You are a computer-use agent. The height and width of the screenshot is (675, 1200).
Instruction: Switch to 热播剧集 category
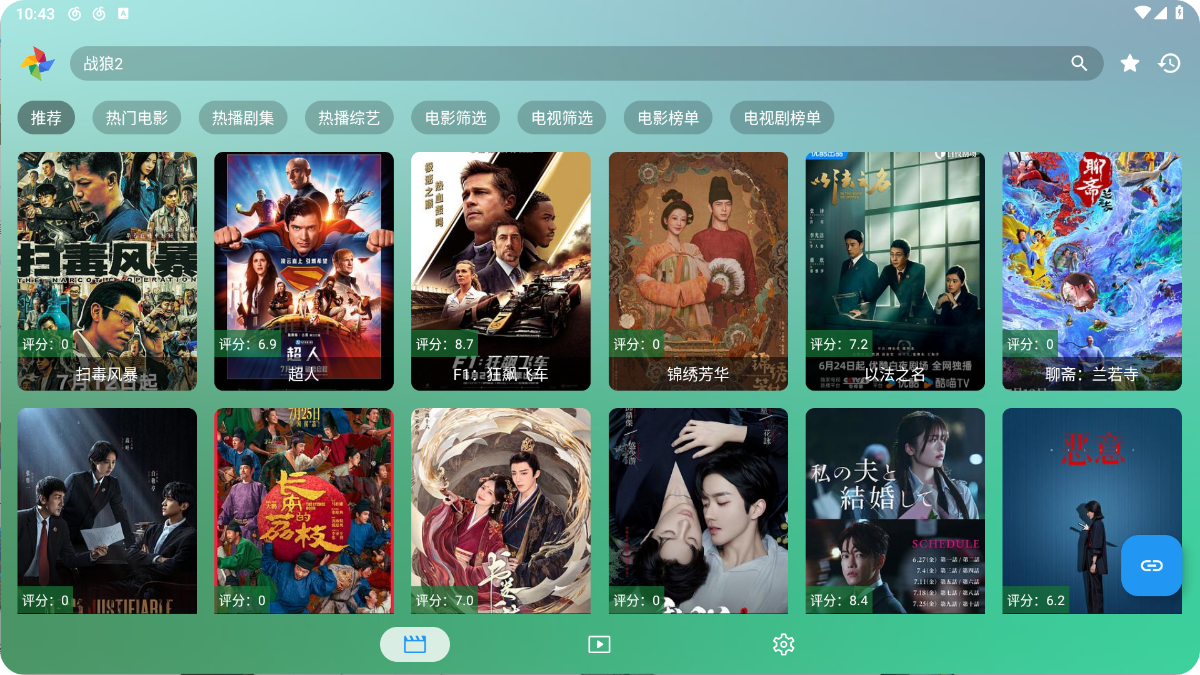click(x=243, y=118)
